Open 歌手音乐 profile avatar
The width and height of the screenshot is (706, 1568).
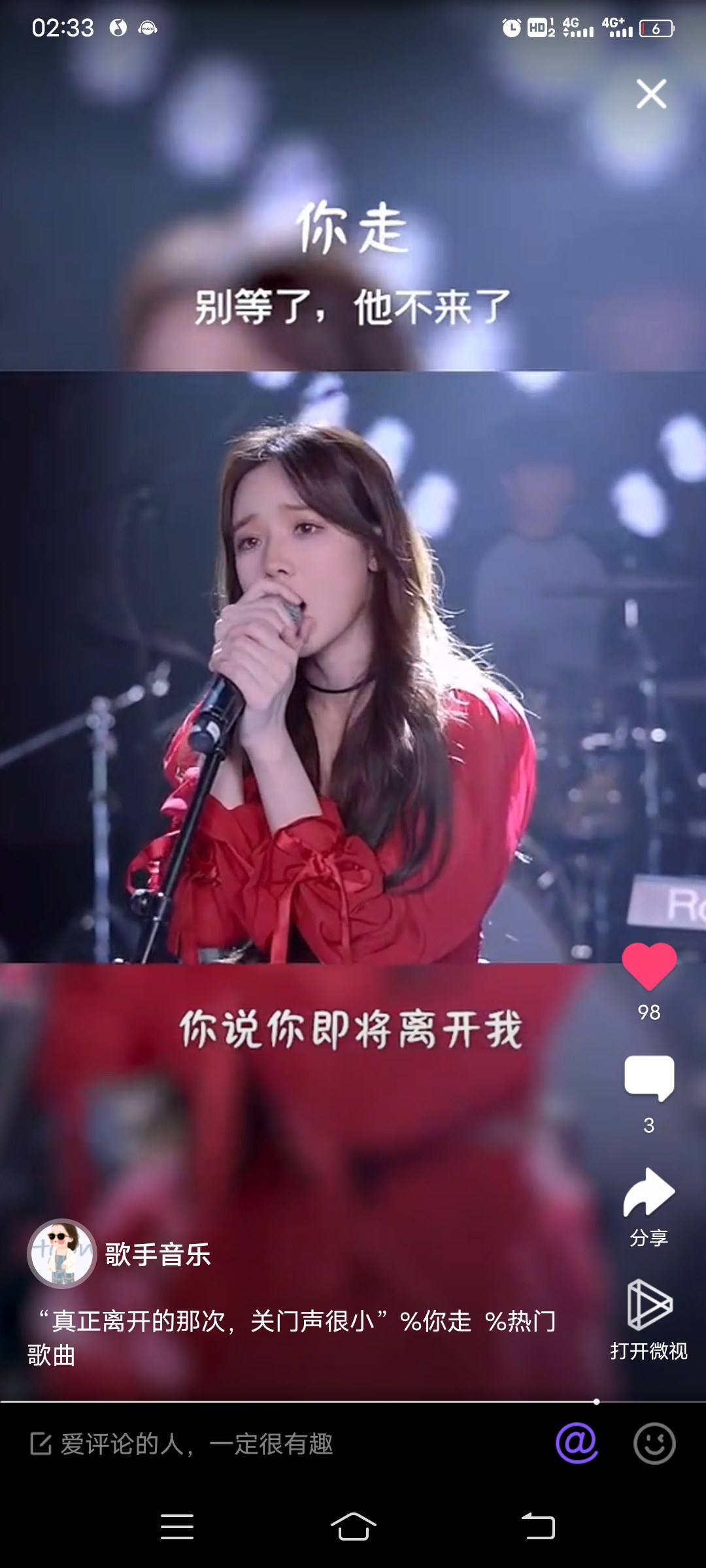pos(62,1254)
